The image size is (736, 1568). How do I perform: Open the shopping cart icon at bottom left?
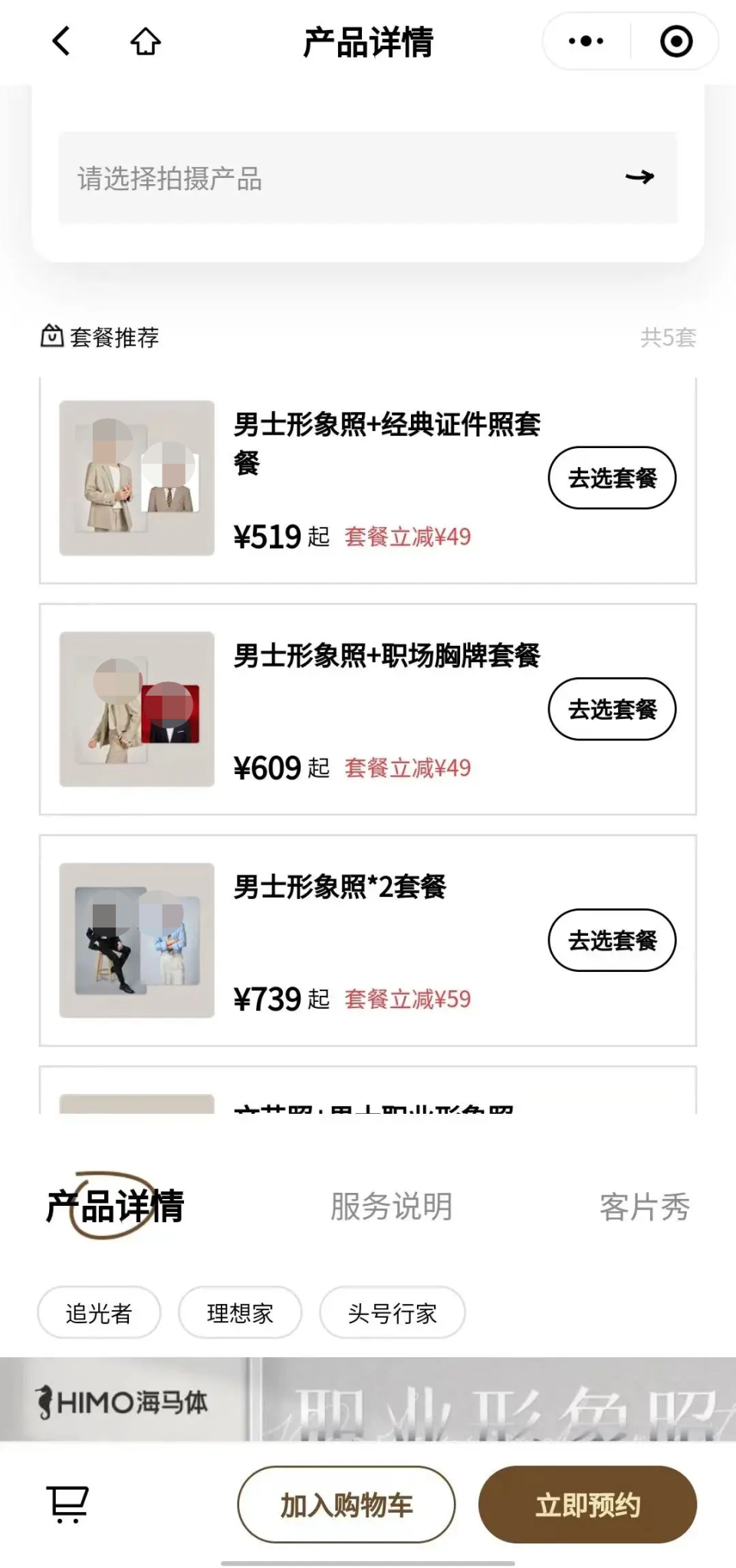point(69,1504)
